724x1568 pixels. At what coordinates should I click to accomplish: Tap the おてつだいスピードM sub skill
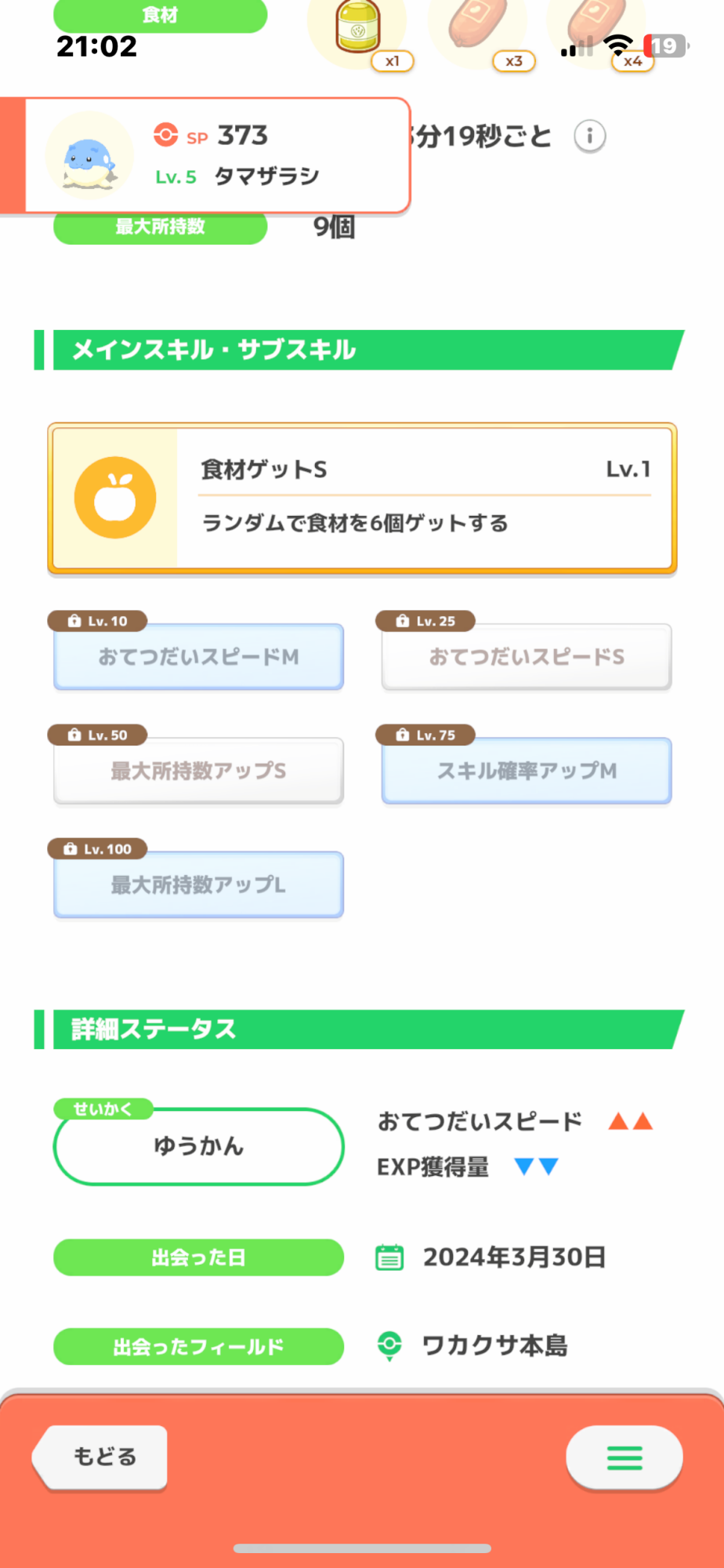point(198,657)
